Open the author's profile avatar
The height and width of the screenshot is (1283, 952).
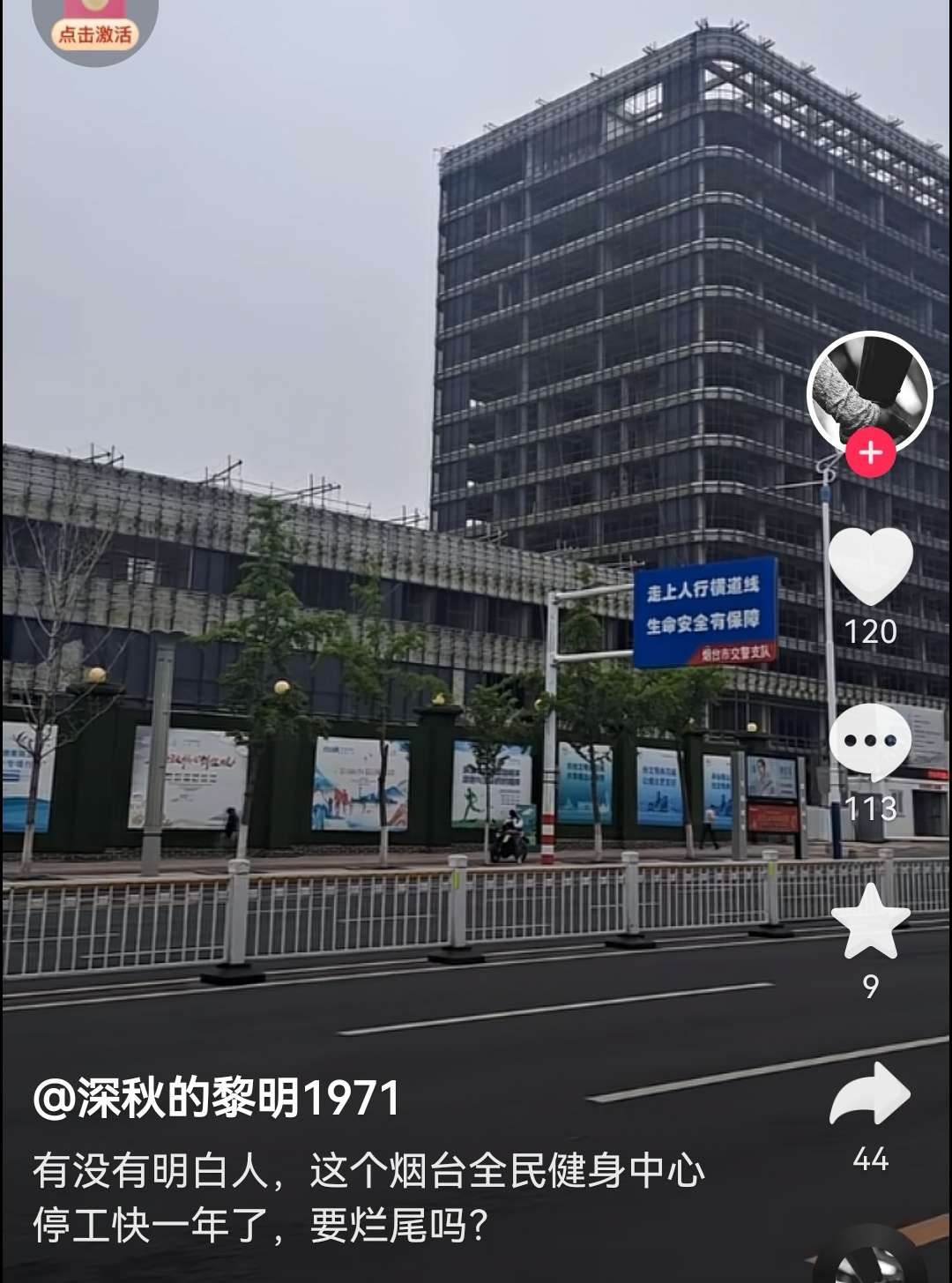tap(869, 392)
